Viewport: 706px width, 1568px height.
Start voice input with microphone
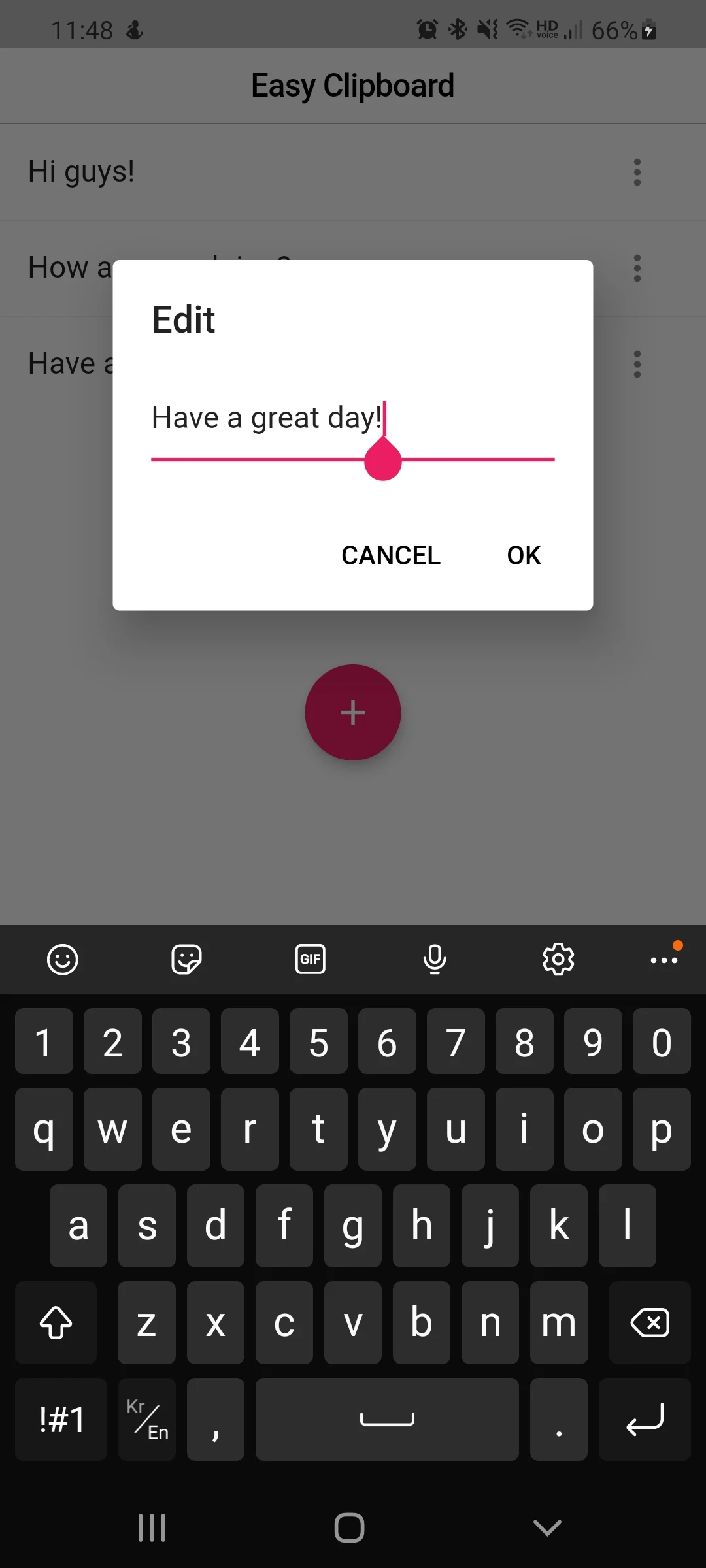point(435,960)
